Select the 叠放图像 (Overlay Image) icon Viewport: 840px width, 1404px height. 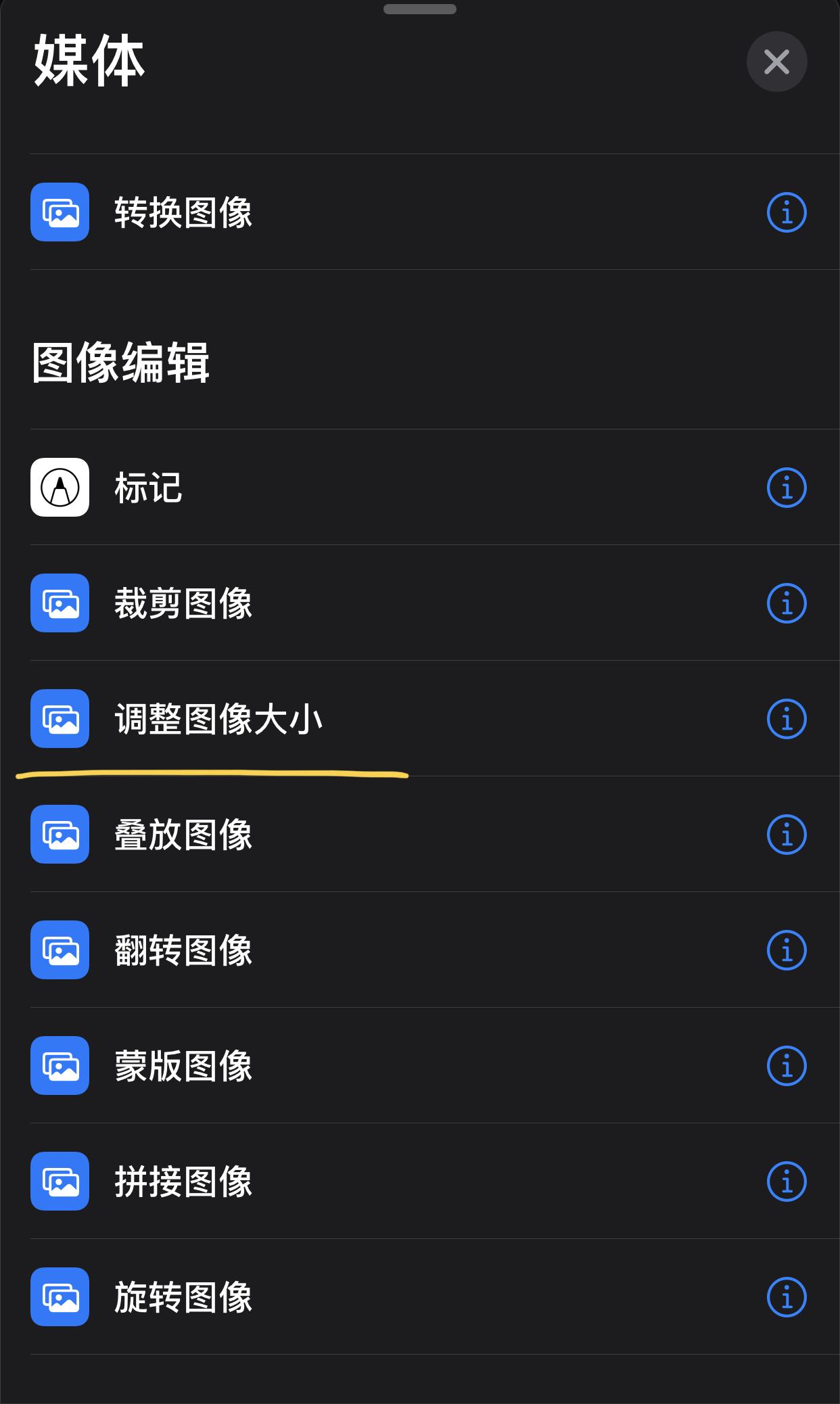[59, 835]
